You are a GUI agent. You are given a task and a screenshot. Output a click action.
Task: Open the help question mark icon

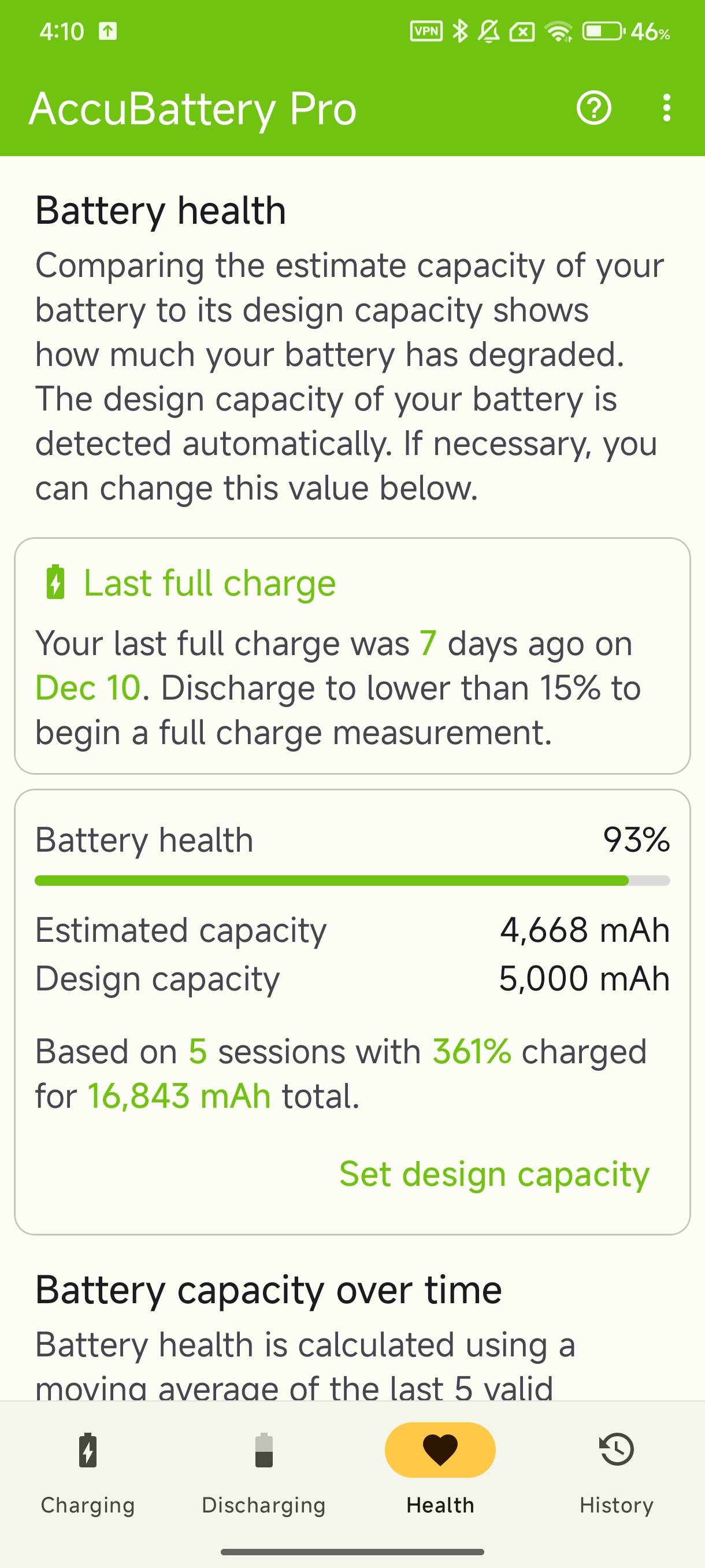pos(593,108)
